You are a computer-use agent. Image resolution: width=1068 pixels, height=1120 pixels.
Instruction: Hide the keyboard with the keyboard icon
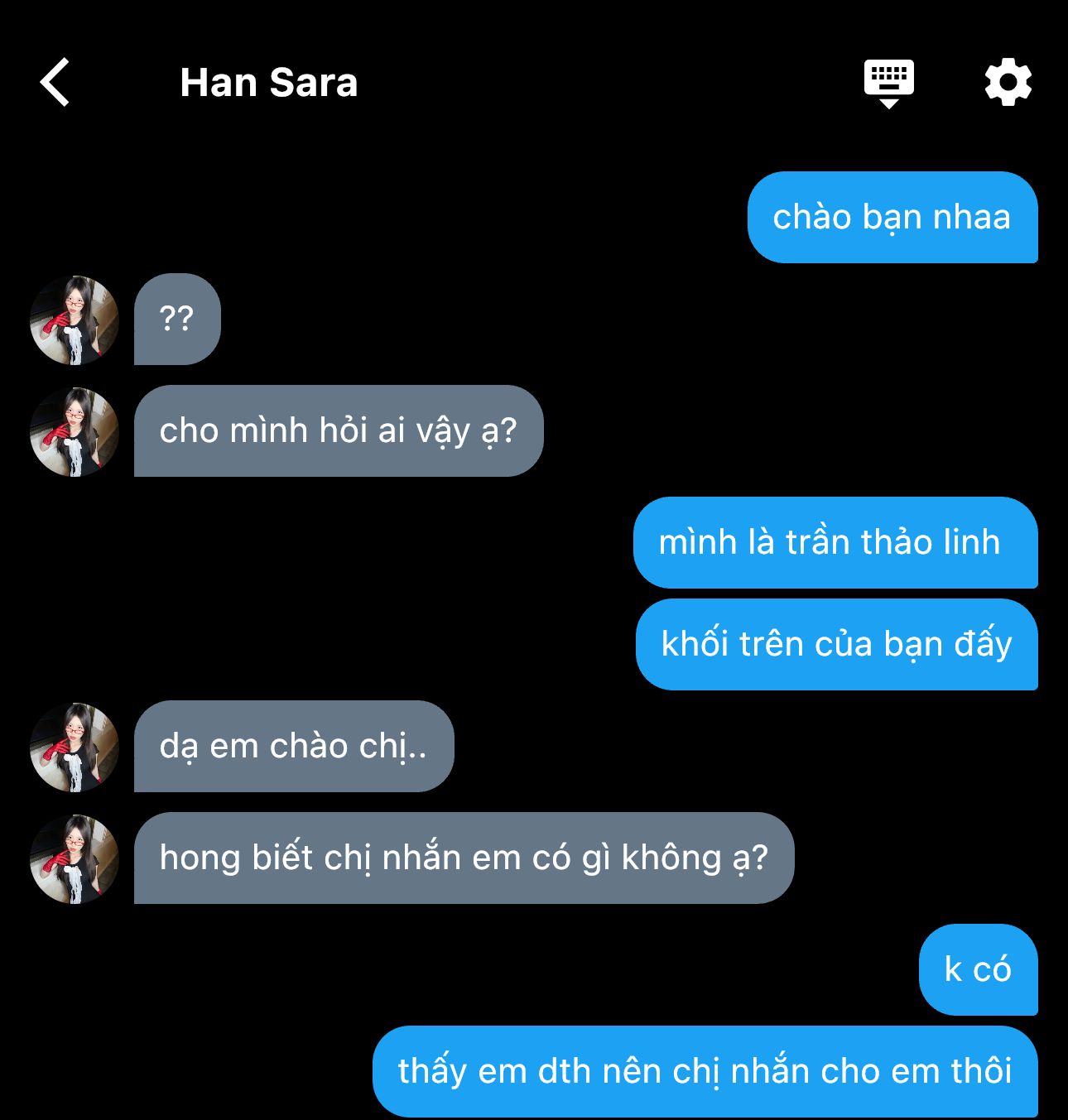[x=888, y=84]
